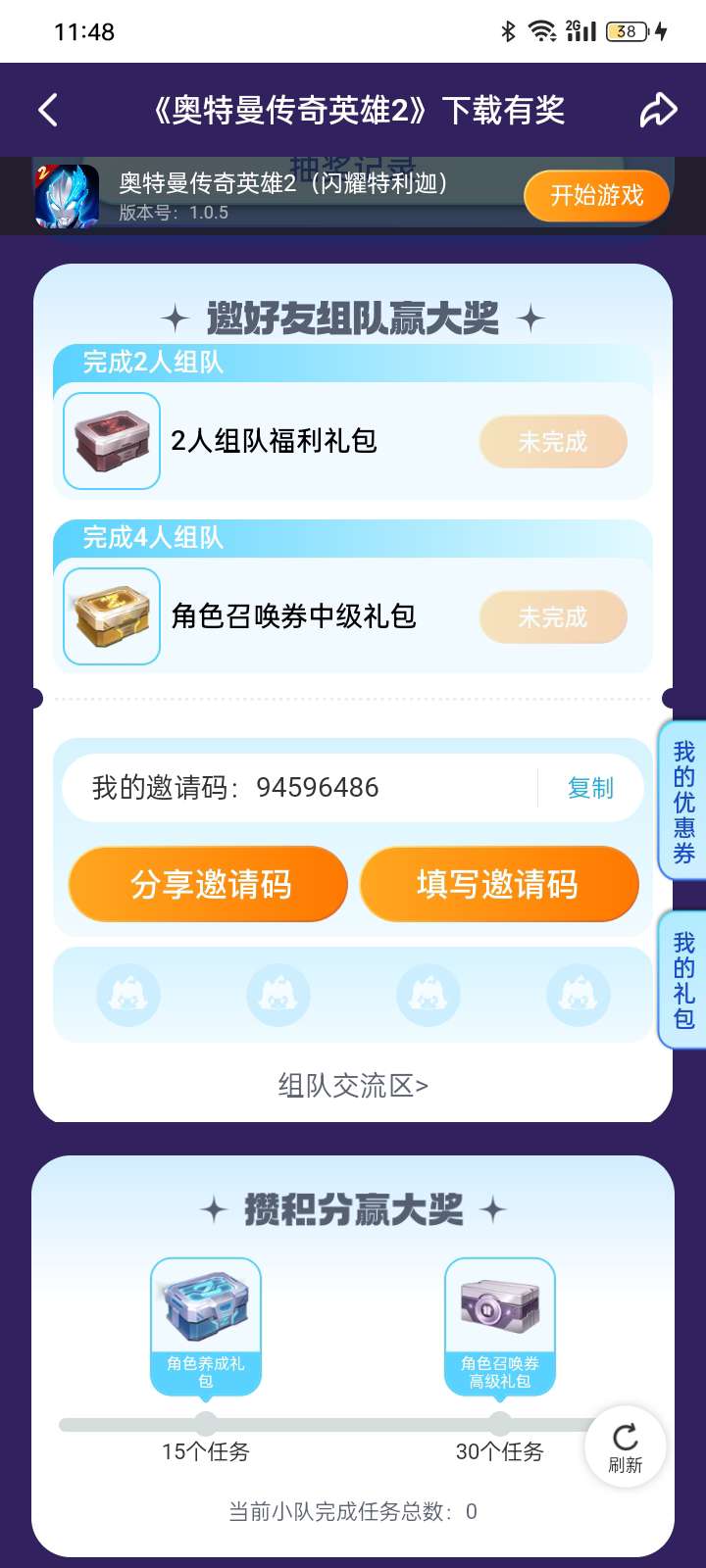Open the 我的优惠券 side tab
The width and height of the screenshot is (706, 1568).
click(x=683, y=802)
